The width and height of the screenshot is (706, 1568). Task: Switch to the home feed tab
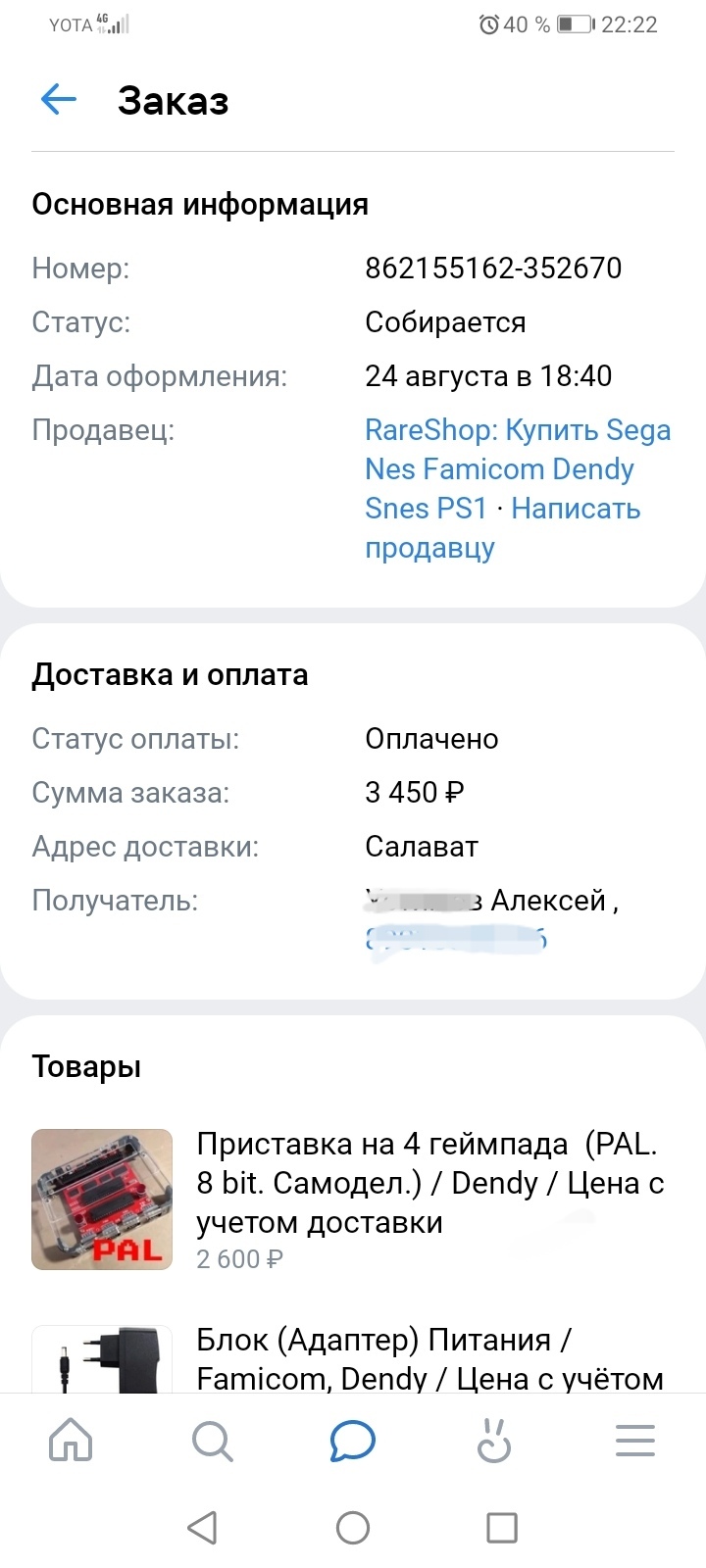click(x=71, y=1441)
